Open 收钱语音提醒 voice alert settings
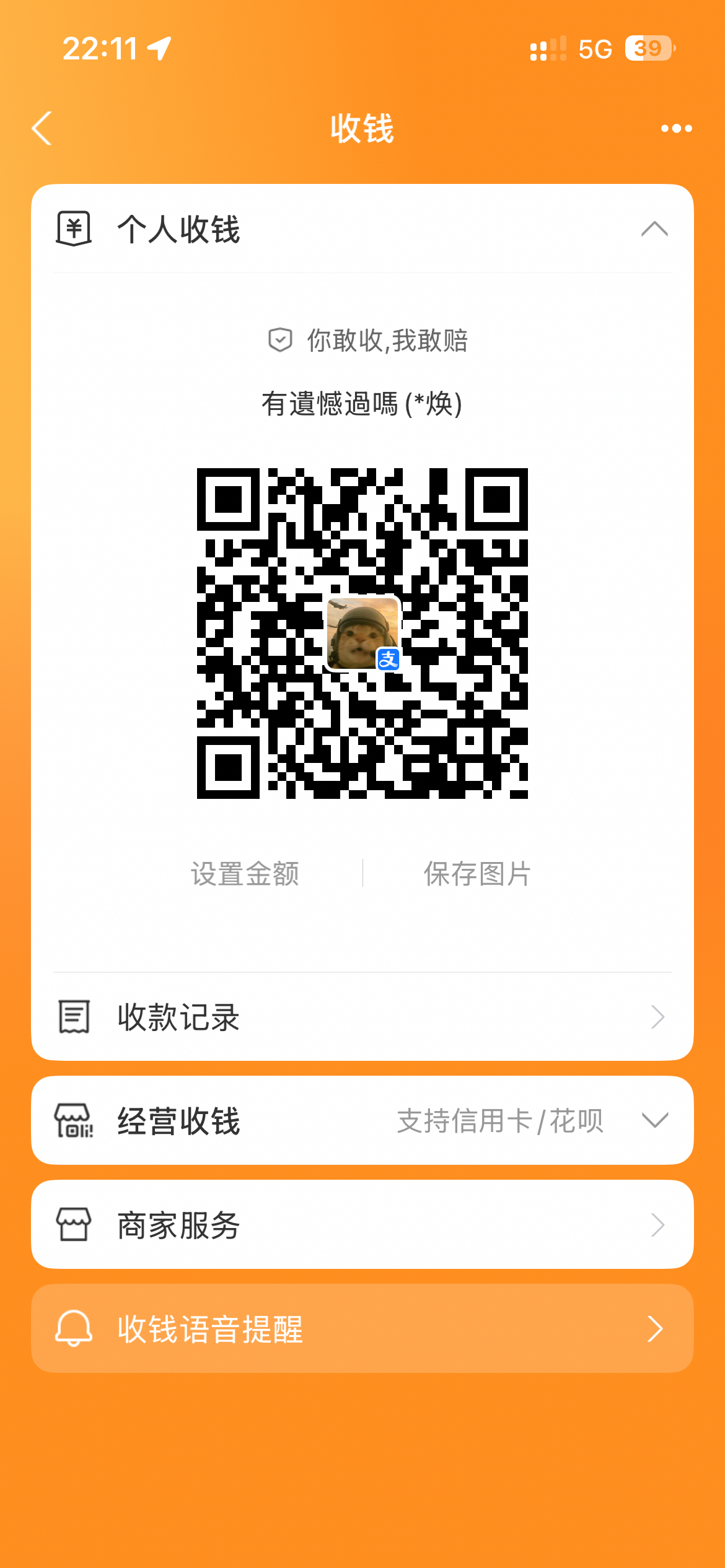The width and height of the screenshot is (725, 1568). click(x=362, y=1328)
